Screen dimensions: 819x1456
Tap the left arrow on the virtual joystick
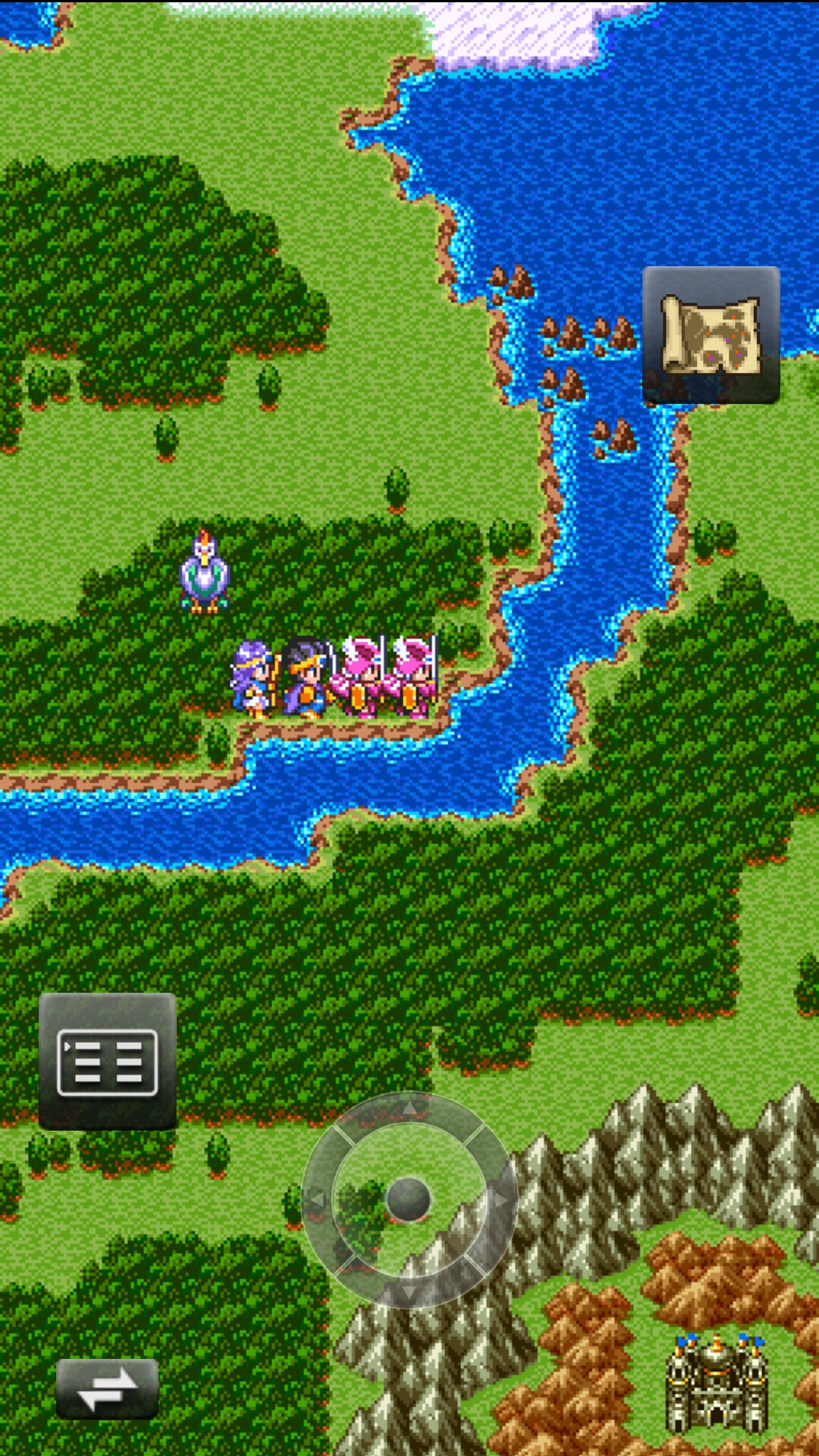318,1200
